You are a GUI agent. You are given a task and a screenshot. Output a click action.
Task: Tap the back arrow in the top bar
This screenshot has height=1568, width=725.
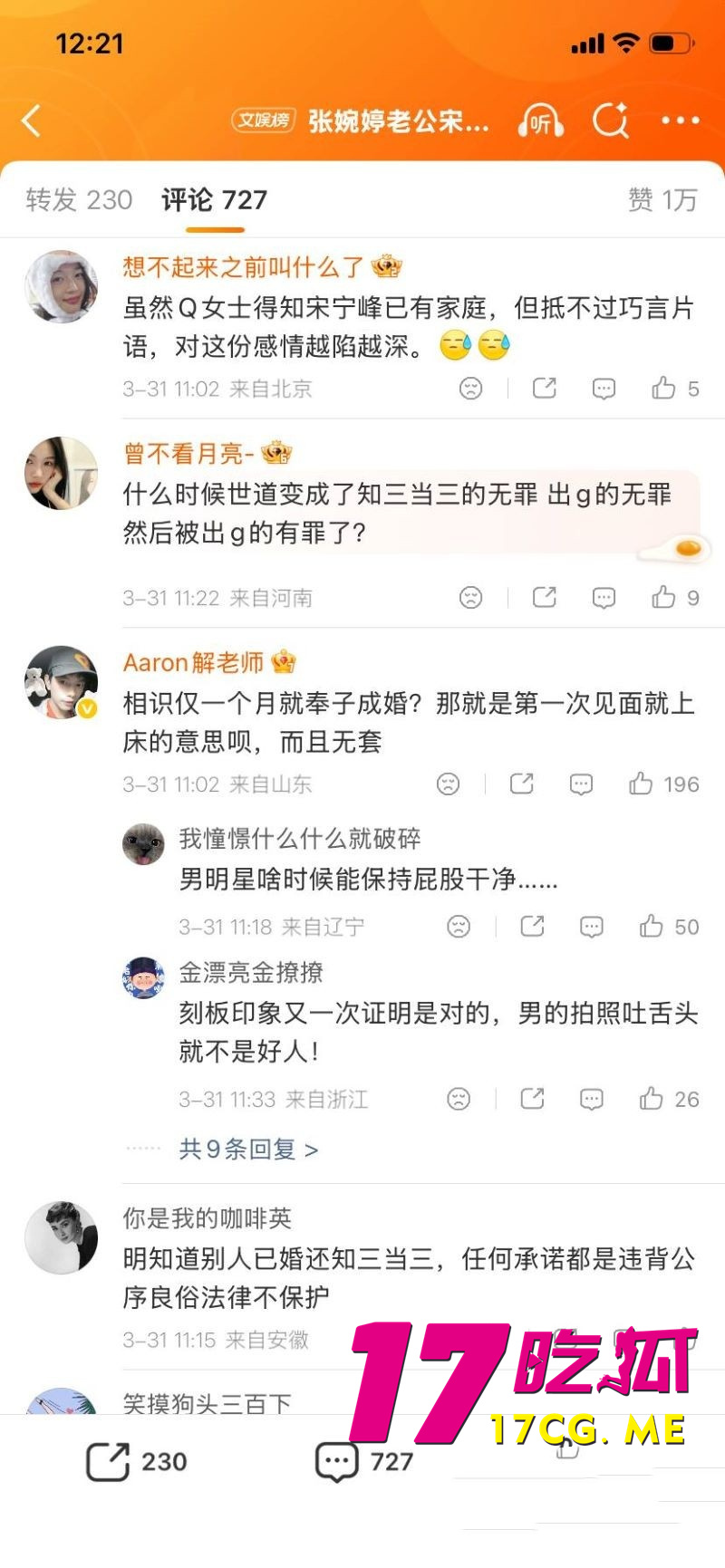tap(32, 120)
